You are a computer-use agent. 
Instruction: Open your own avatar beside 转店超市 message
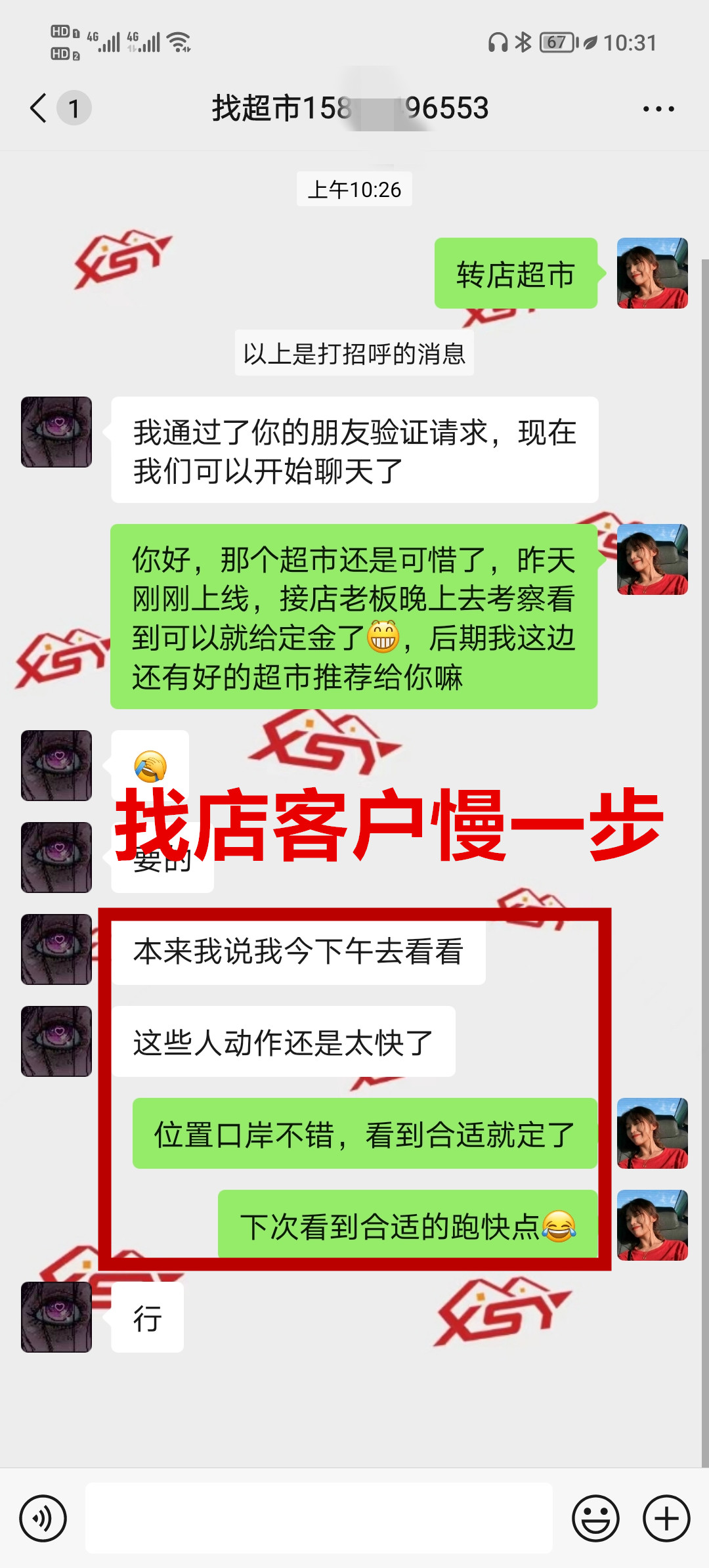pos(652,273)
